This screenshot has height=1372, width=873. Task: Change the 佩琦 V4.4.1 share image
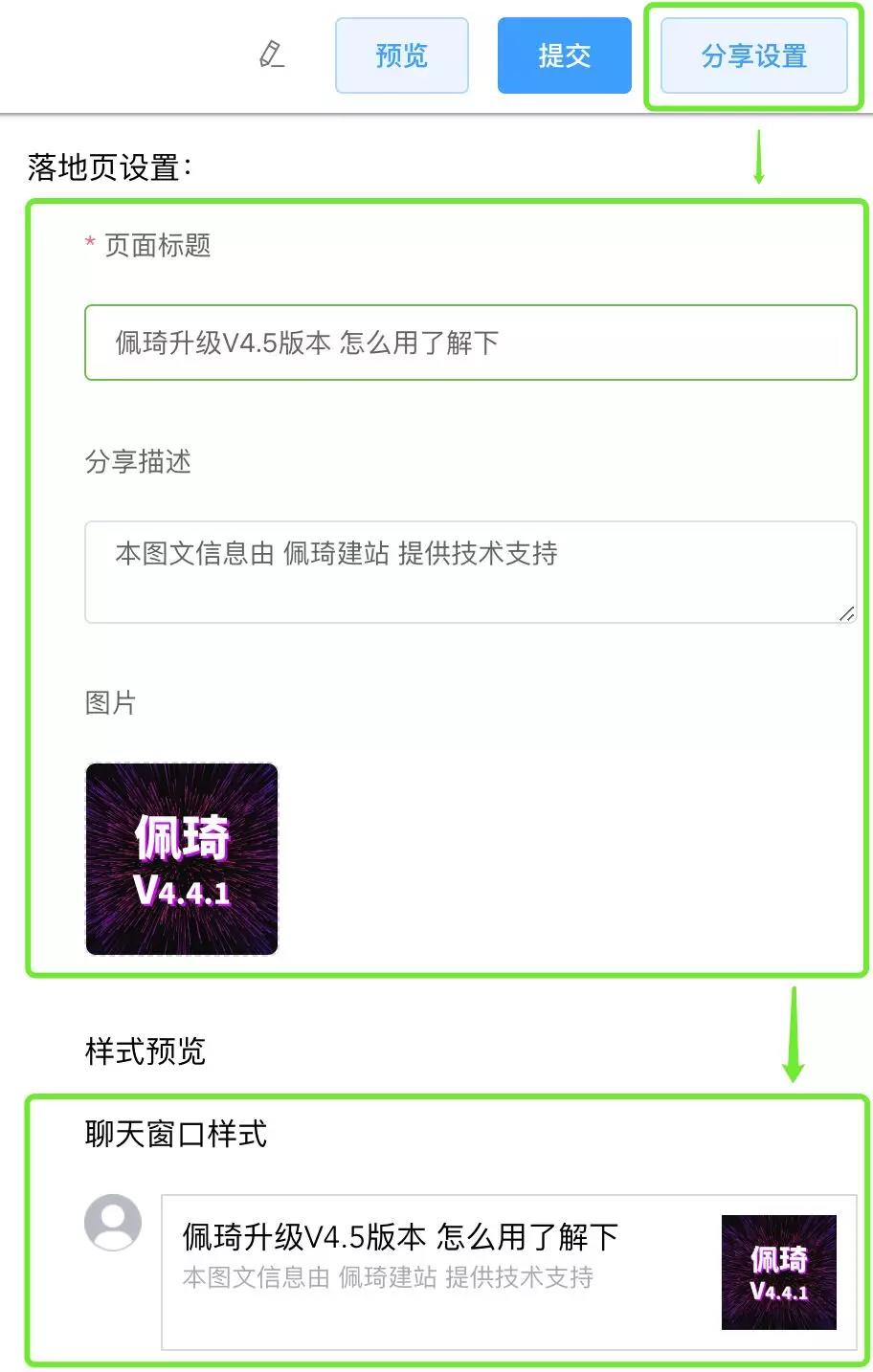click(x=182, y=858)
